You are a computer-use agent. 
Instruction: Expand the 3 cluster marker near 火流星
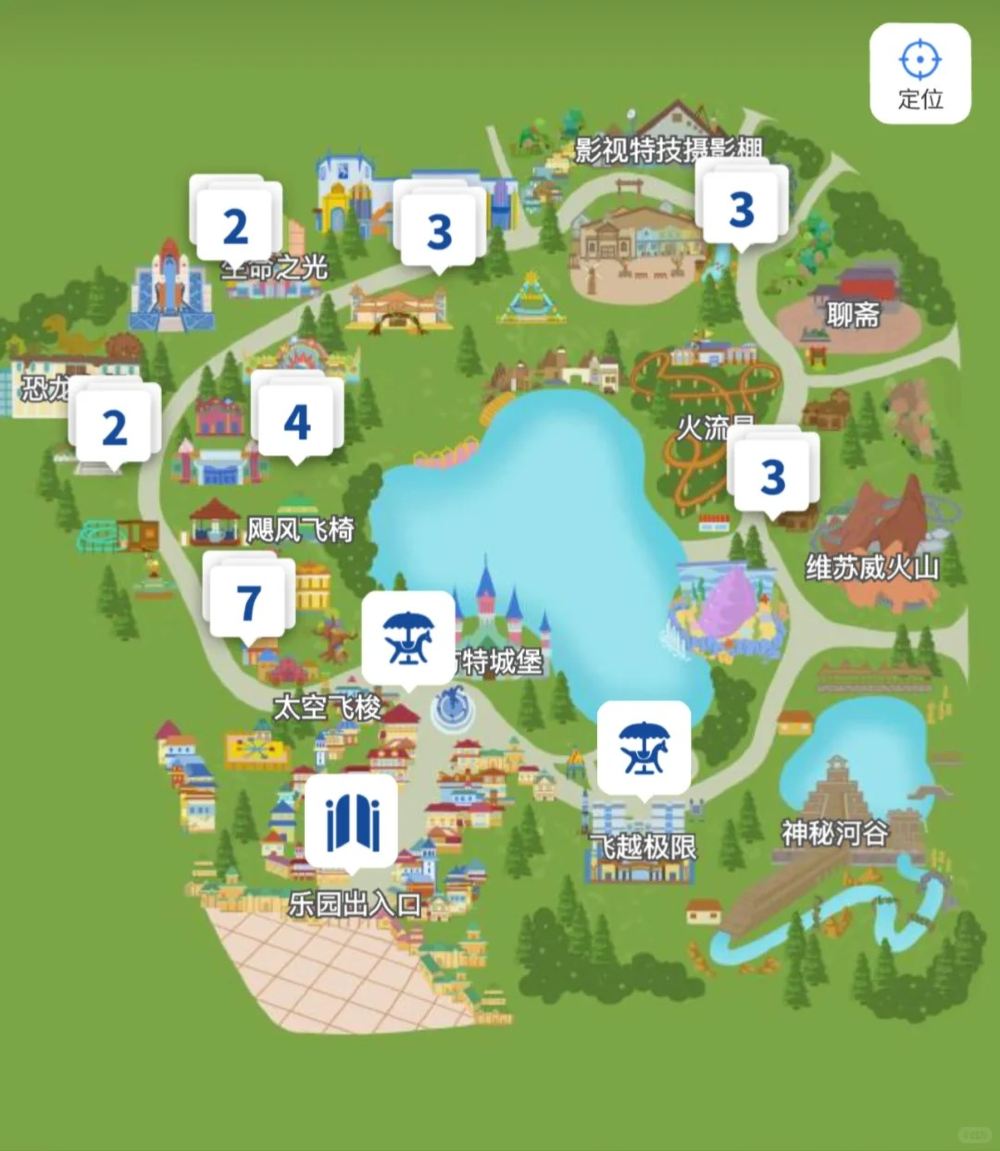pyautogui.click(x=772, y=477)
